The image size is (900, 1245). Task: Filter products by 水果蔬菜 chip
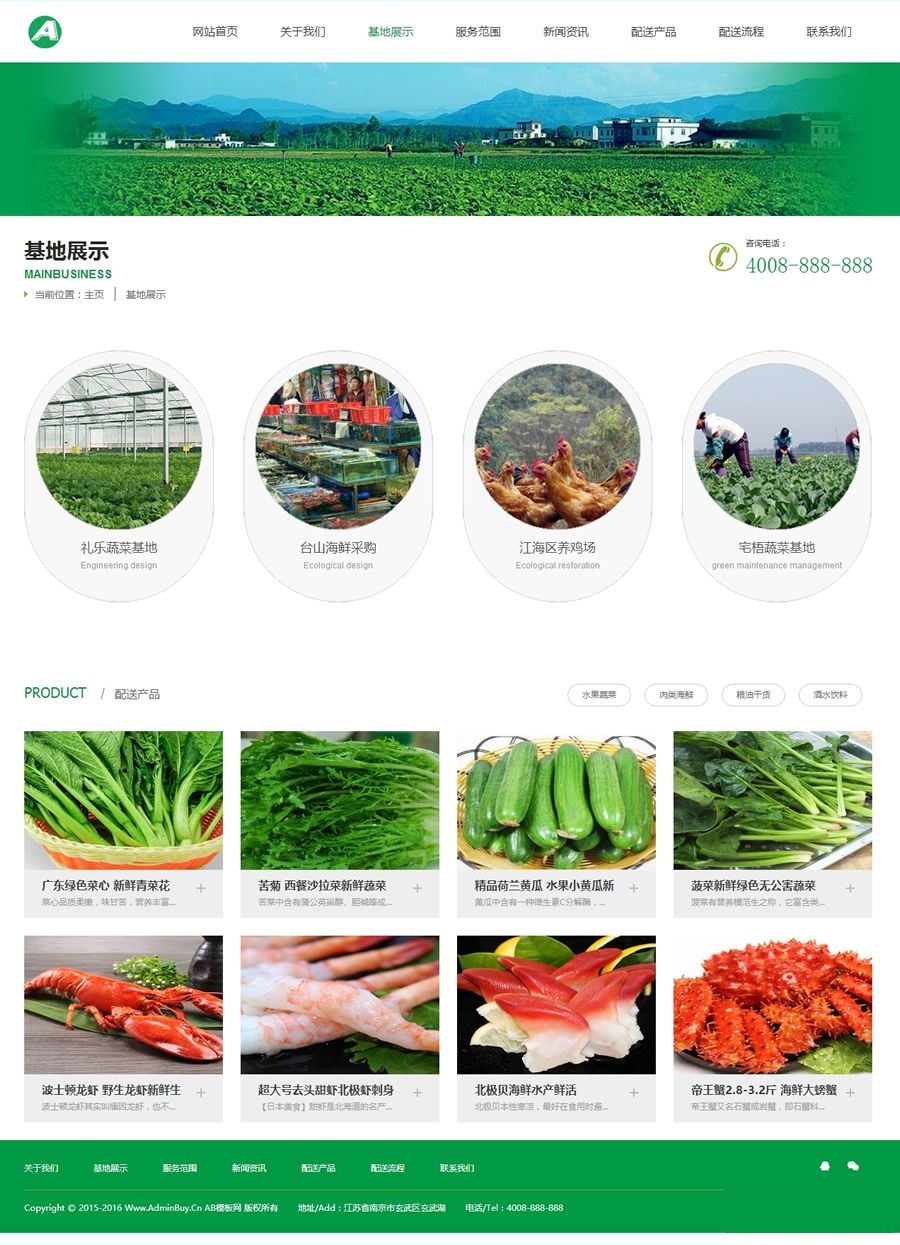599,695
